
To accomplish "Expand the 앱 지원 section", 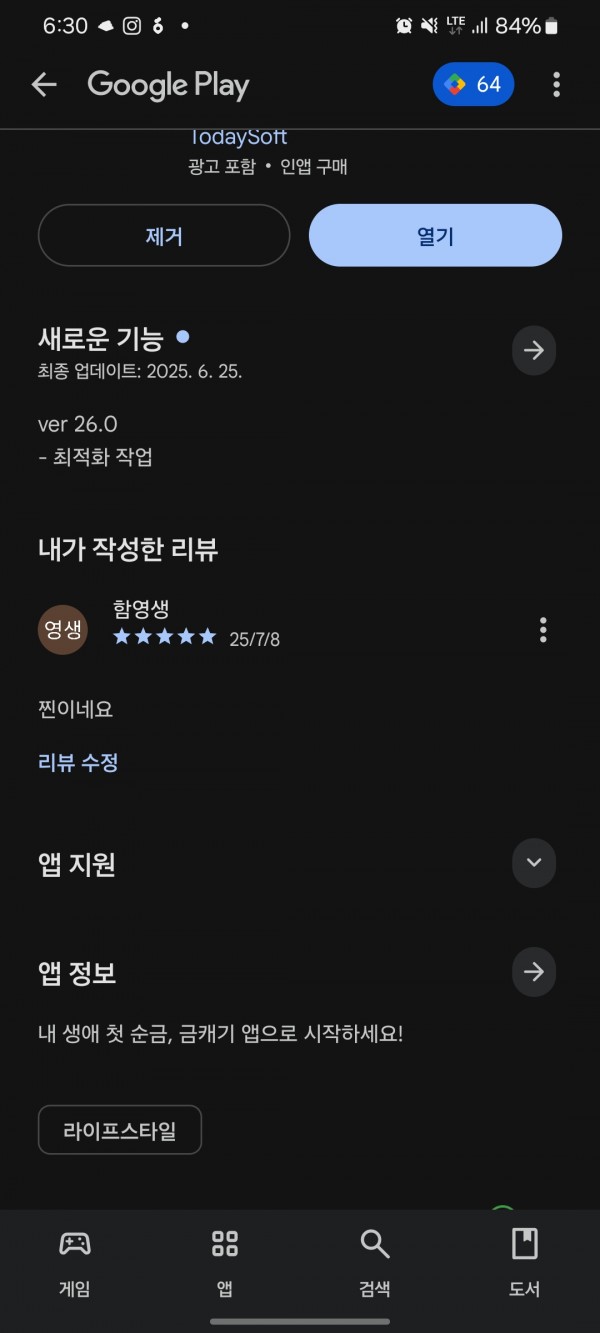I will coord(534,863).
